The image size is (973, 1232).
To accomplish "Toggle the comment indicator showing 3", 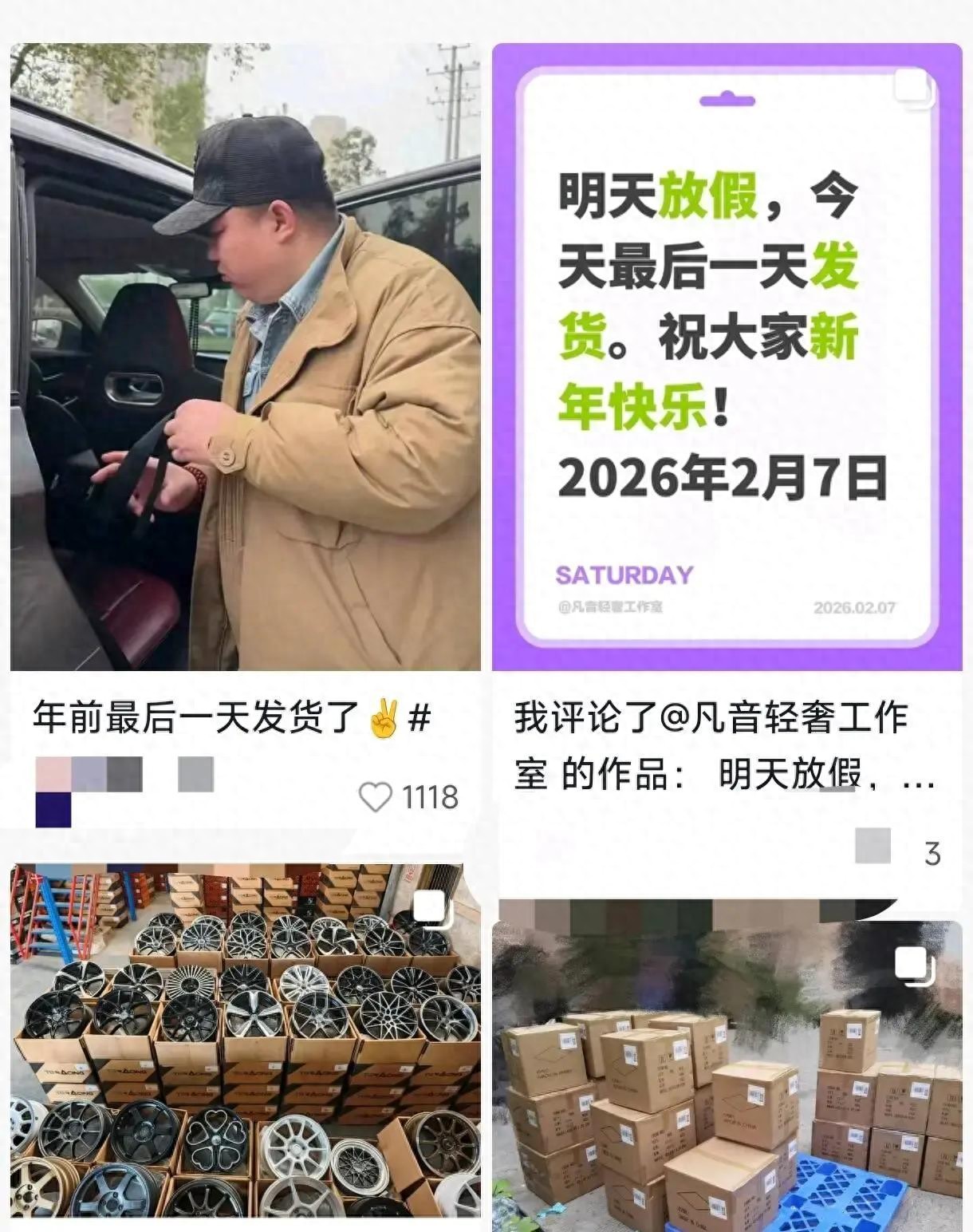I will (x=934, y=851).
